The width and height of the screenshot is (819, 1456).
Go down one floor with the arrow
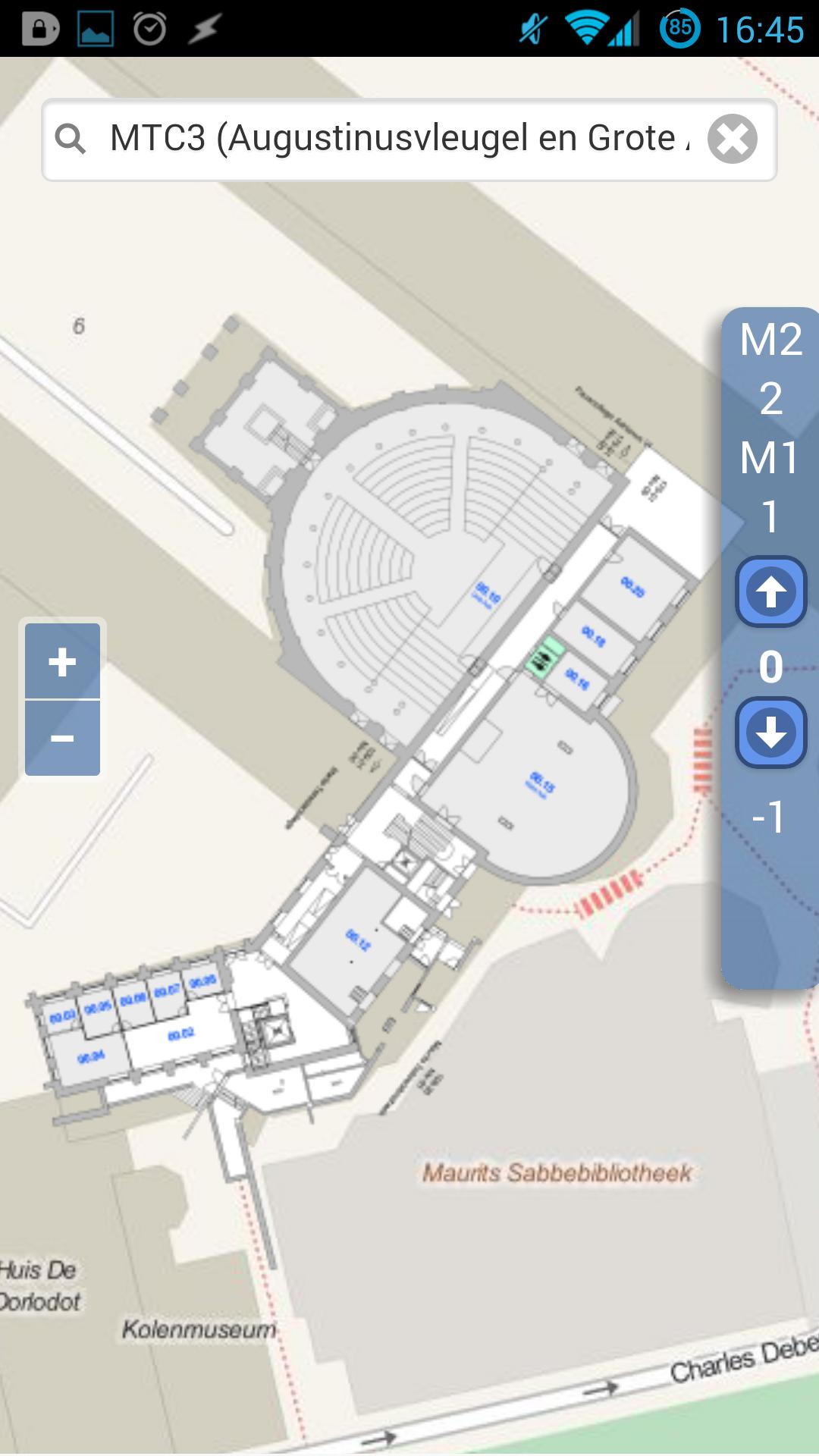(x=770, y=733)
